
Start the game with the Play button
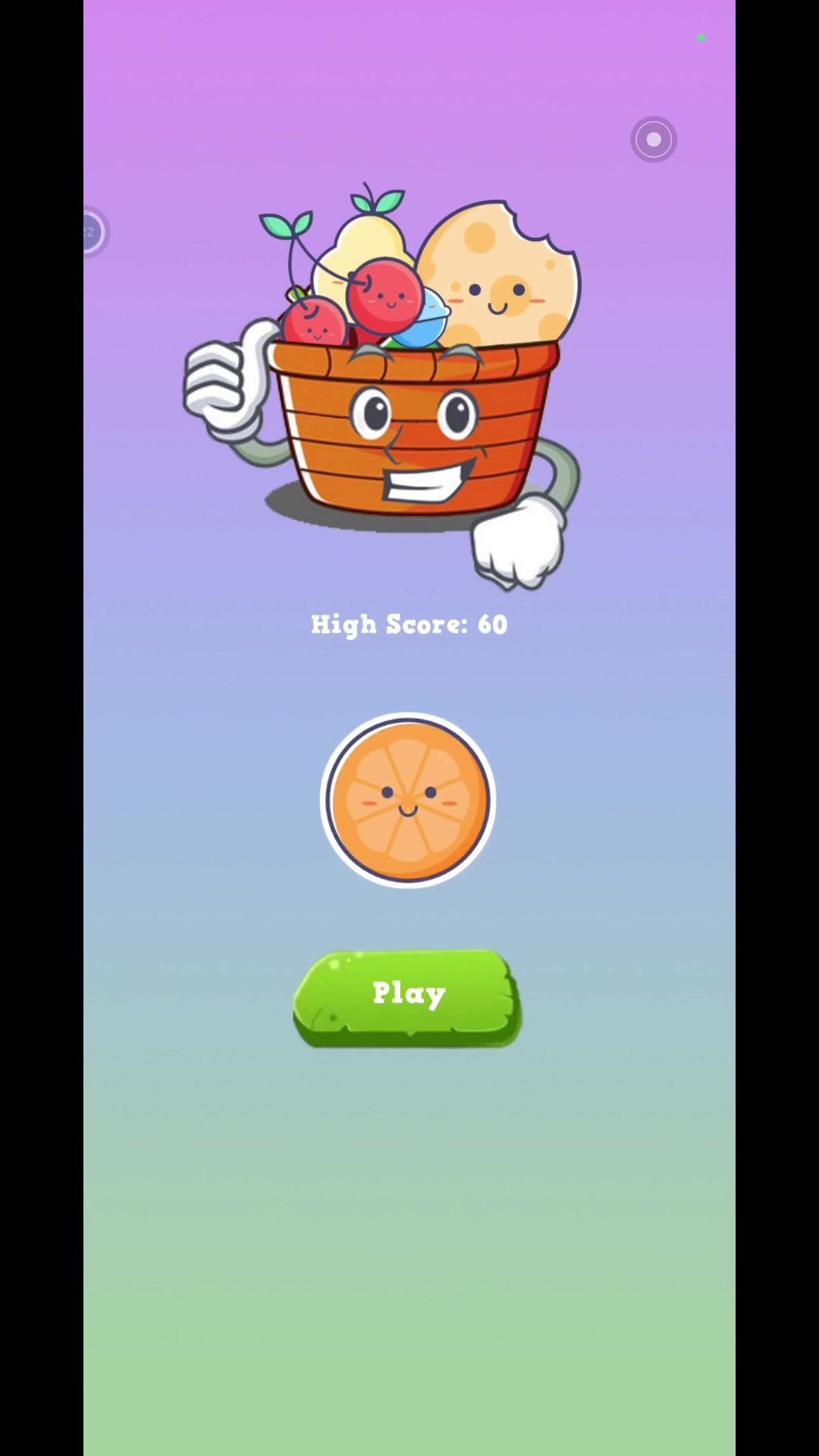[x=408, y=995]
